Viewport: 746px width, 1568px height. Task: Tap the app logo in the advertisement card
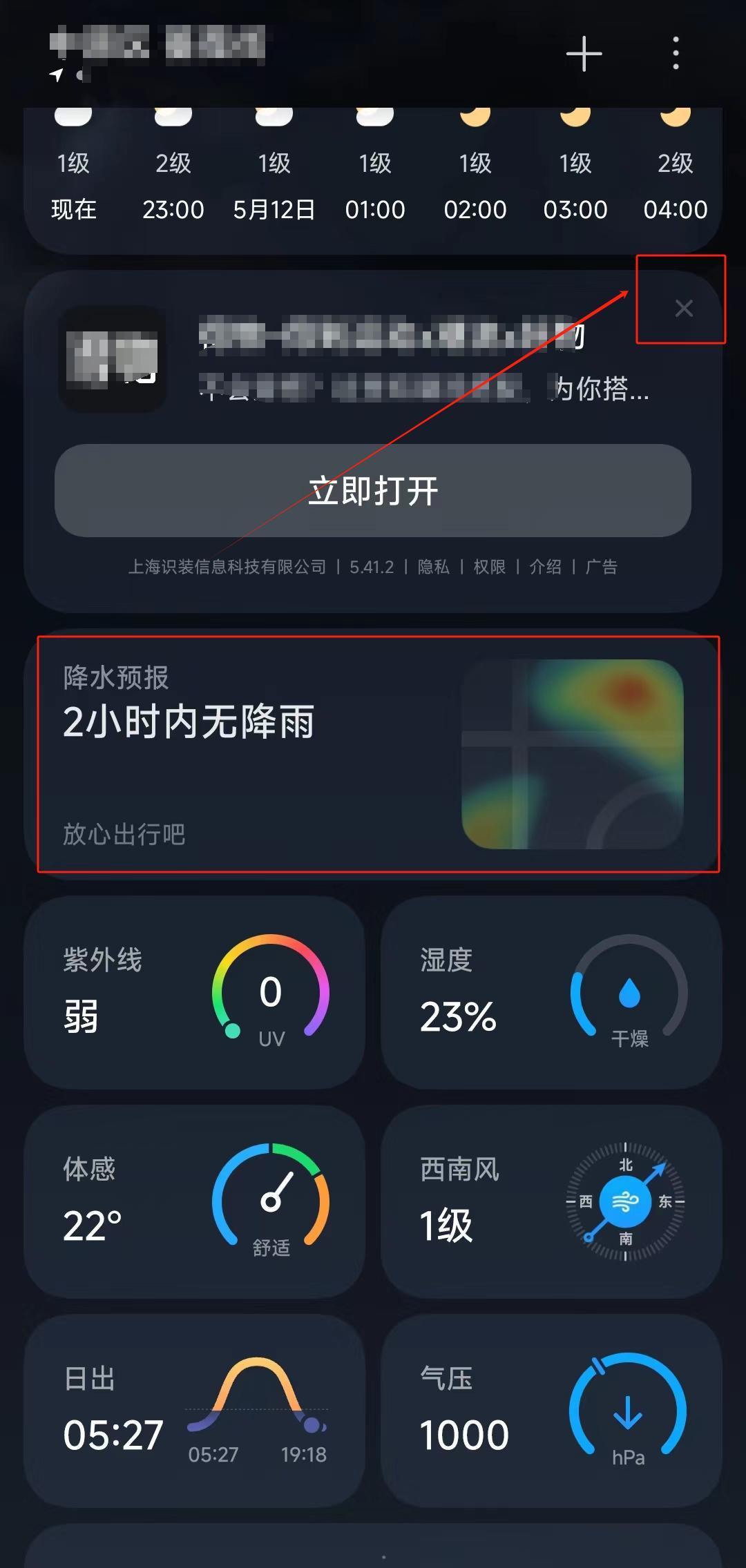coord(111,358)
